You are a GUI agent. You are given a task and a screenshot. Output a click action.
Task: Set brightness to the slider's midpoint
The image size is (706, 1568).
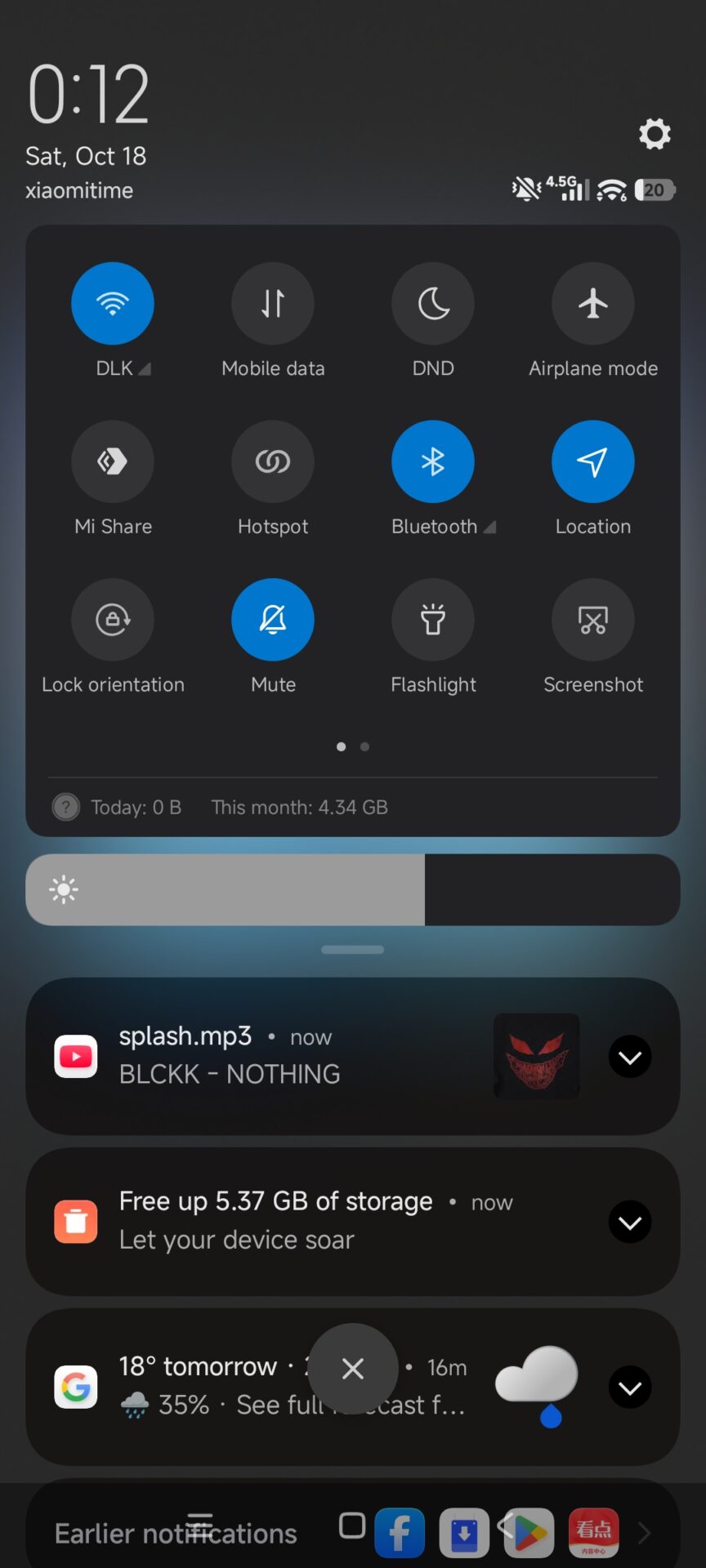[x=353, y=889]
